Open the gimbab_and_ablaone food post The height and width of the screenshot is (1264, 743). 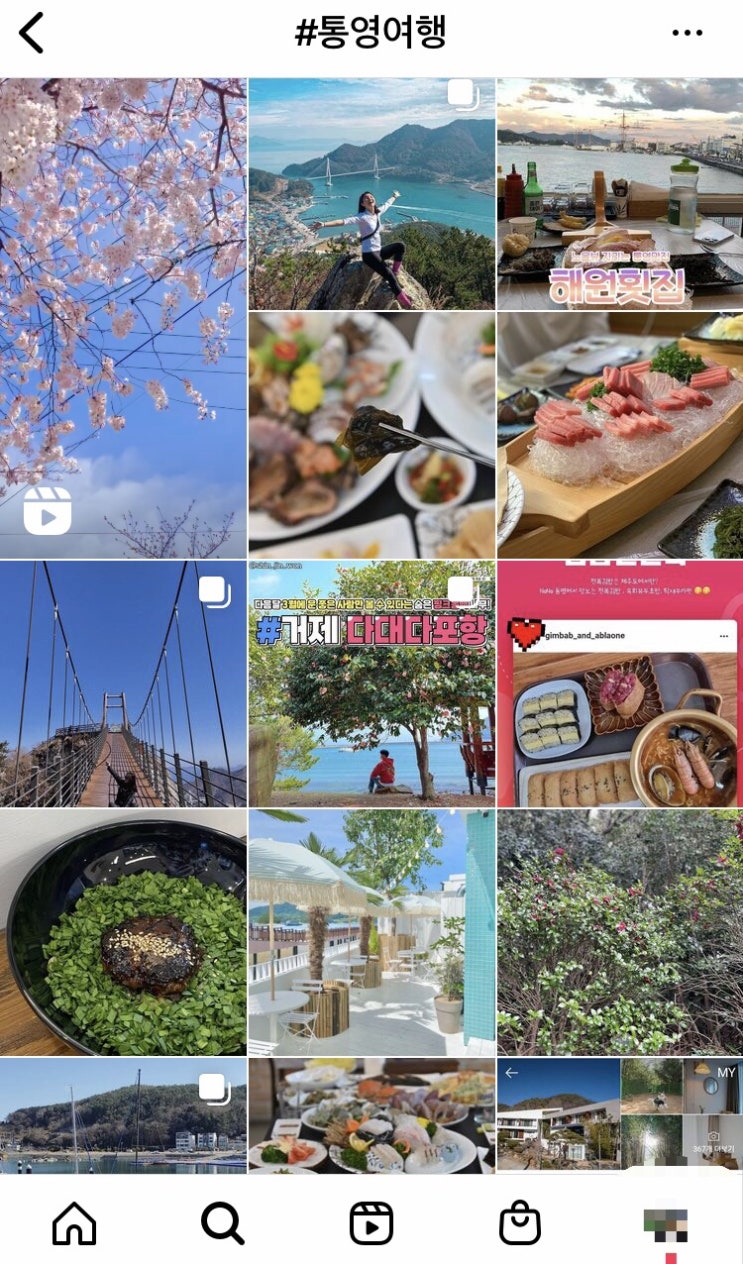620,683
